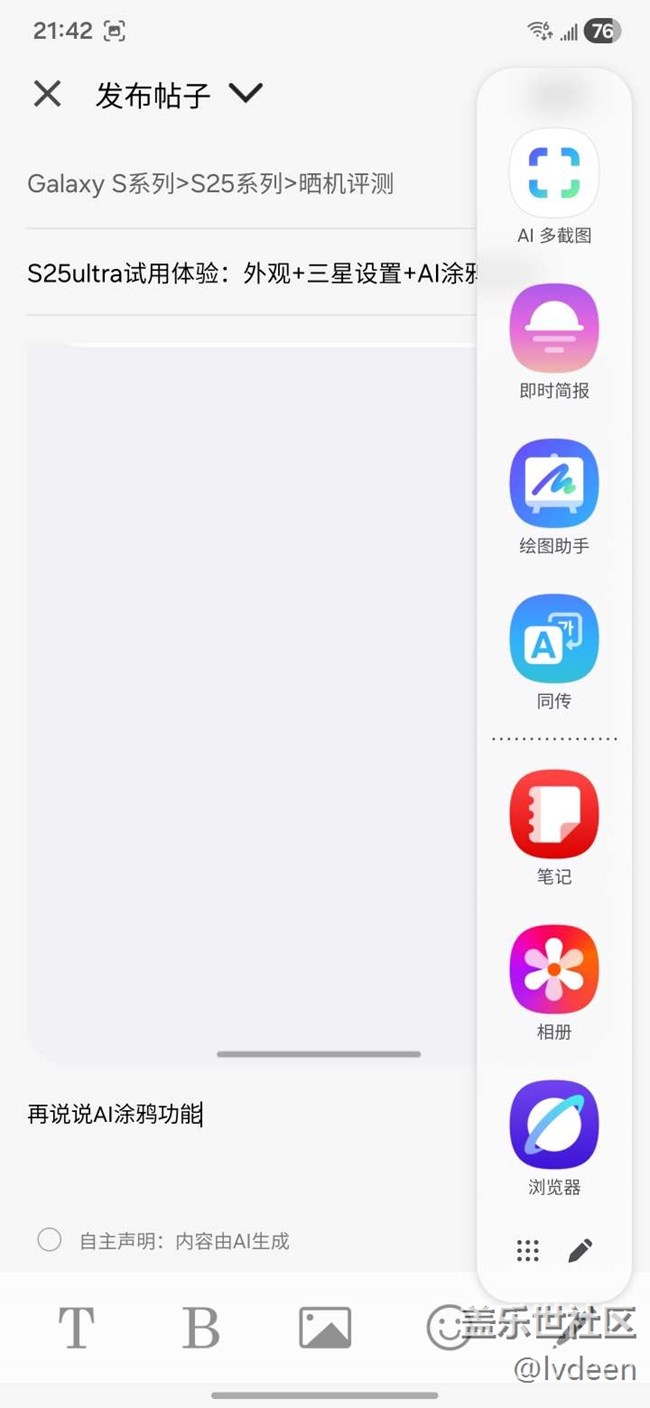Open the 同传 interpreter app
The image size is (650, 1408).
tap(554, 639)
